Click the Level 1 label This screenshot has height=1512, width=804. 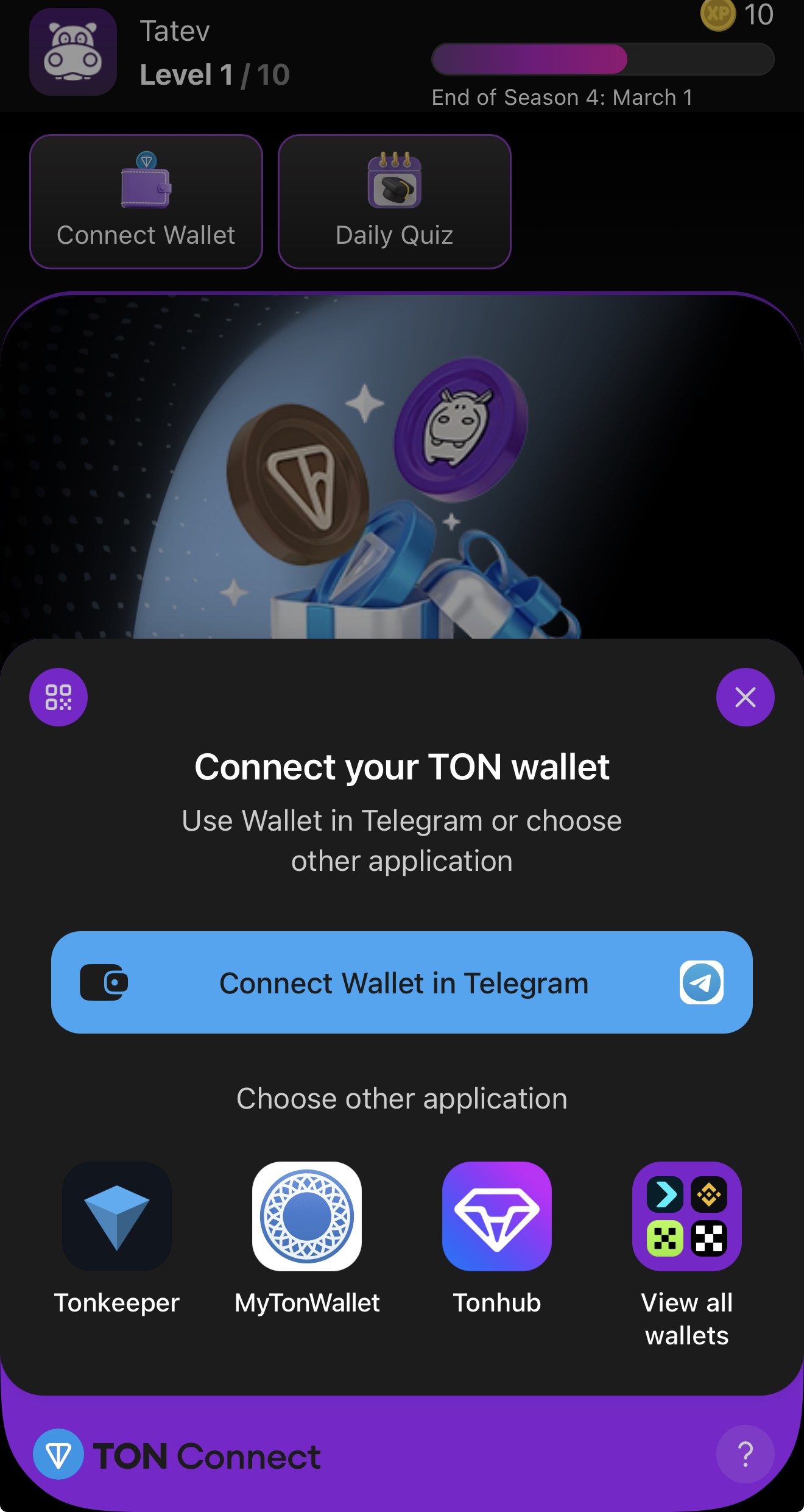coord(186,74)
